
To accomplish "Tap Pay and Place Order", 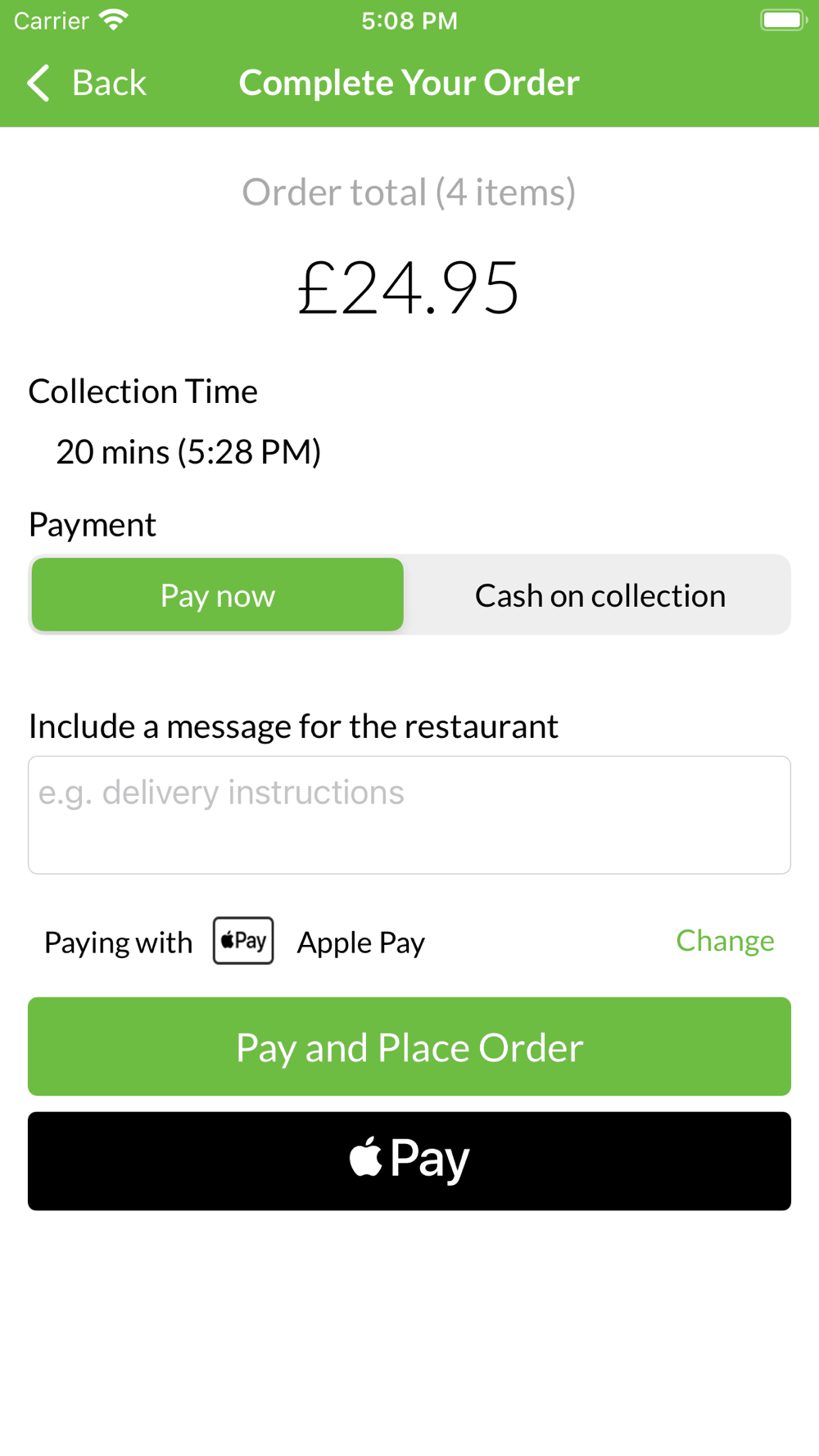I will pyautogui.click(x=409, y=1047).
